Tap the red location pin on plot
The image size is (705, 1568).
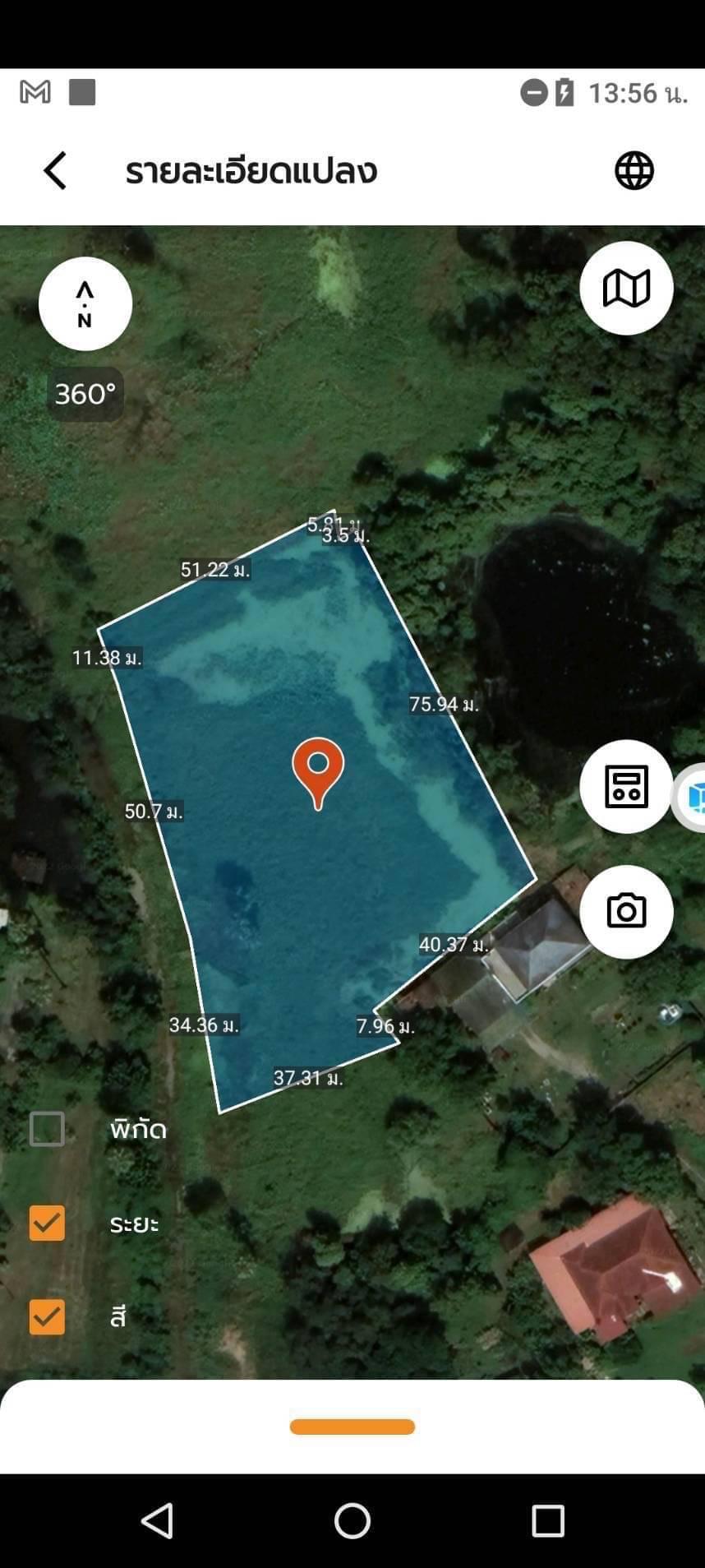point(318,771)
